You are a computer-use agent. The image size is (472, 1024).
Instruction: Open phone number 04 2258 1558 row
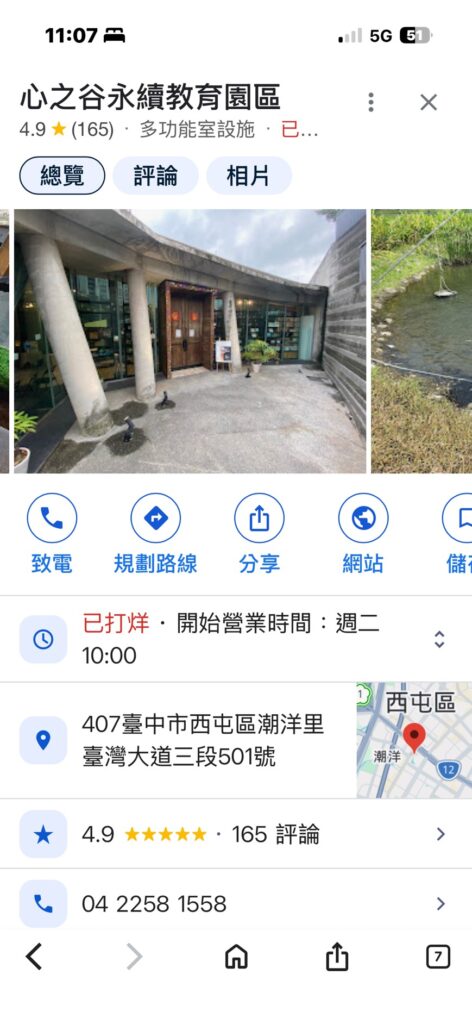click(236, 904)
